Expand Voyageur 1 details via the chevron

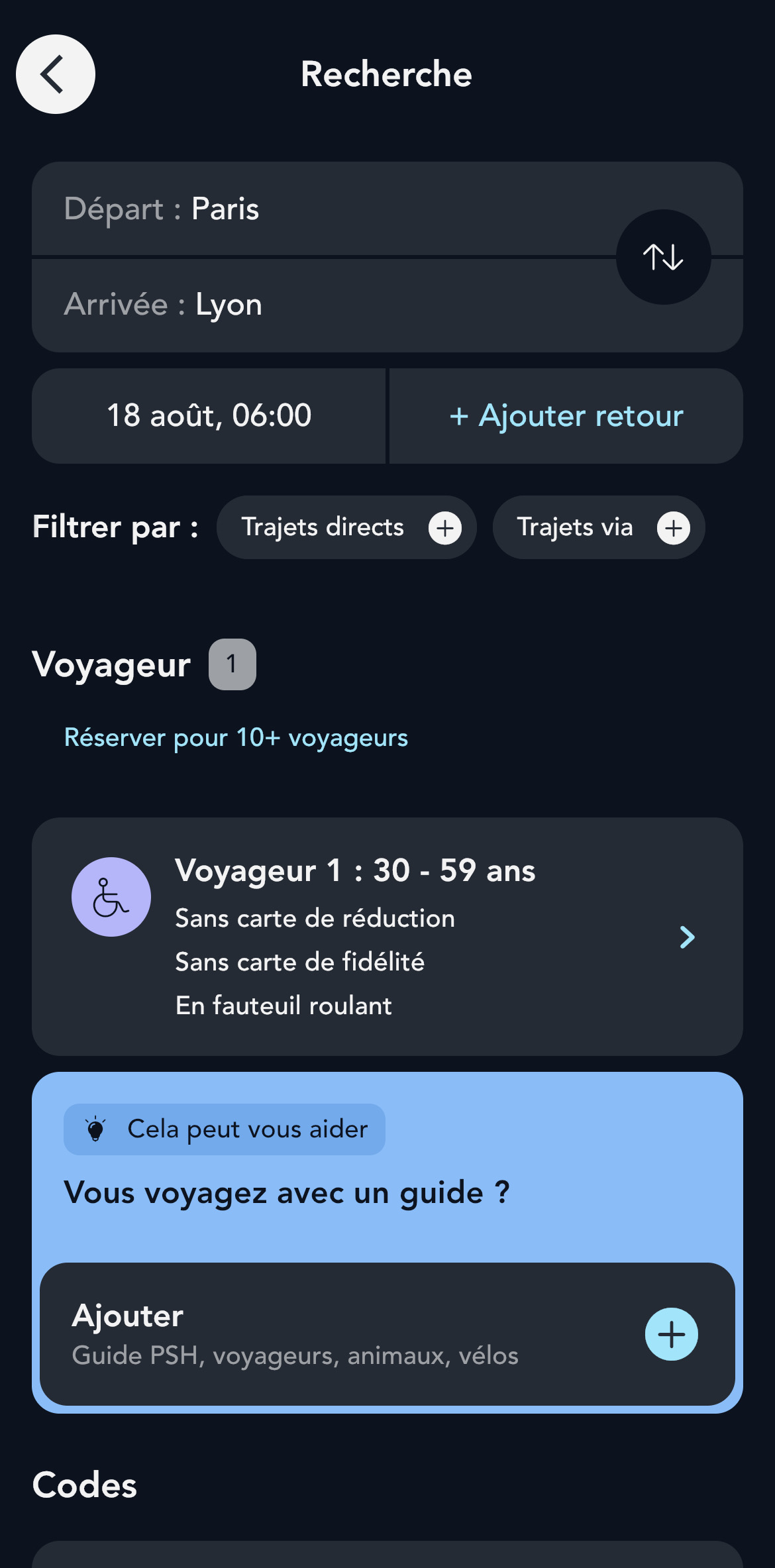click(687, 937)
